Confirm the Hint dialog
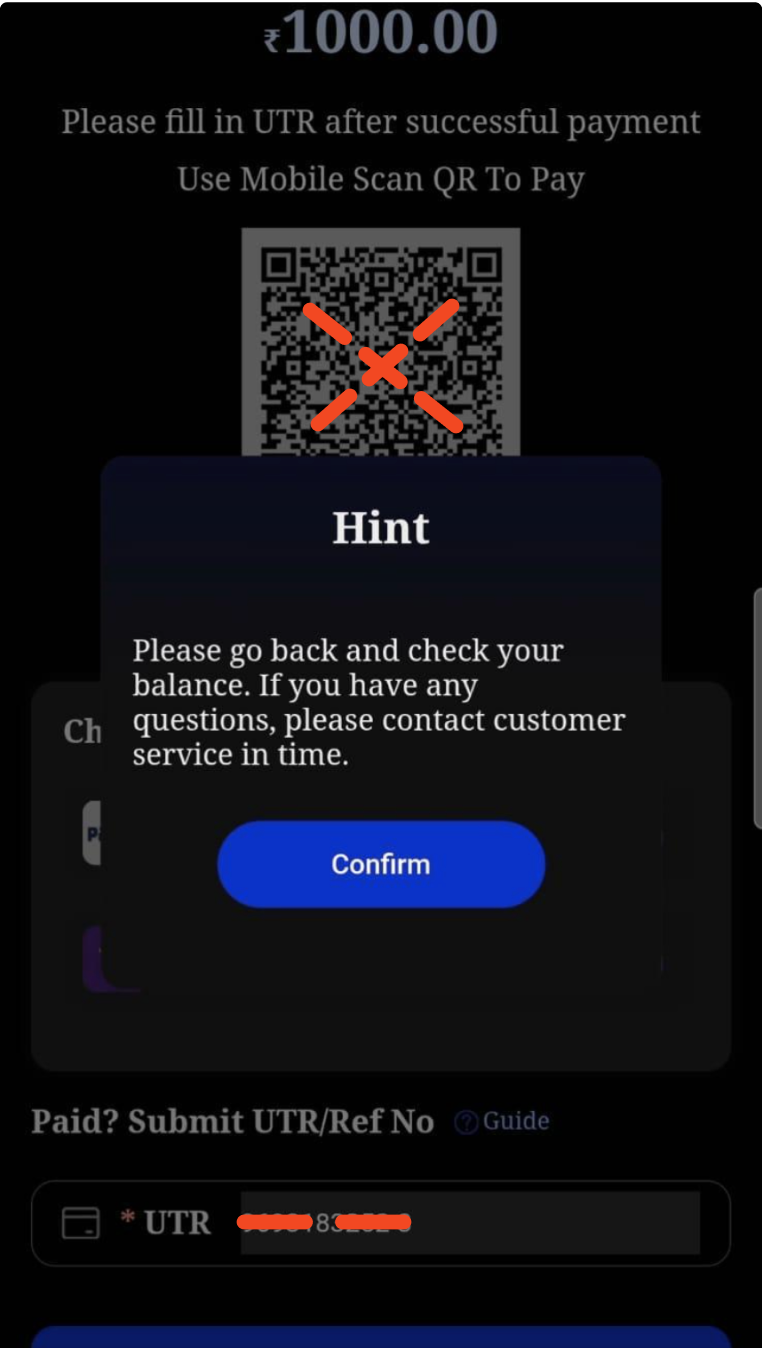 pyautogui.click(x=381, y=864)
